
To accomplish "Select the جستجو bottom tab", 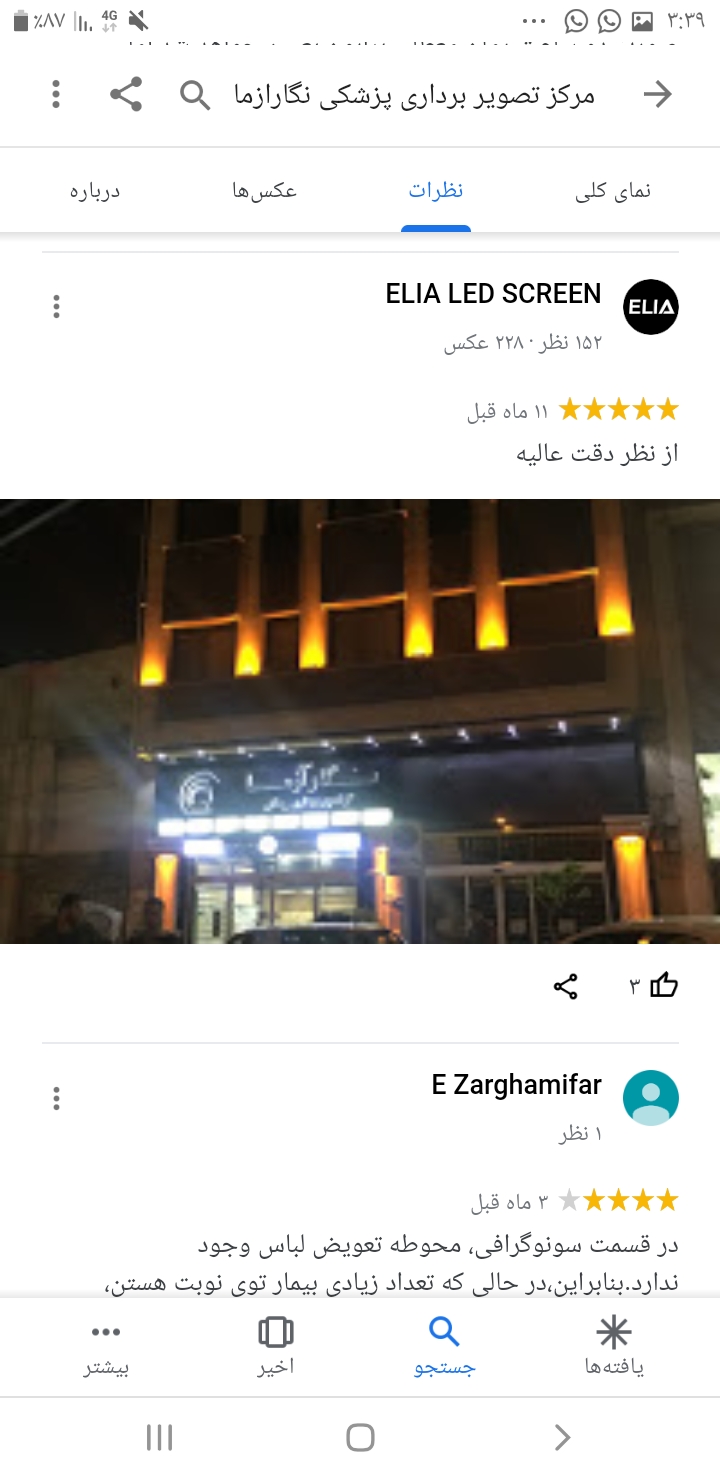I will tap(444, 1346).
